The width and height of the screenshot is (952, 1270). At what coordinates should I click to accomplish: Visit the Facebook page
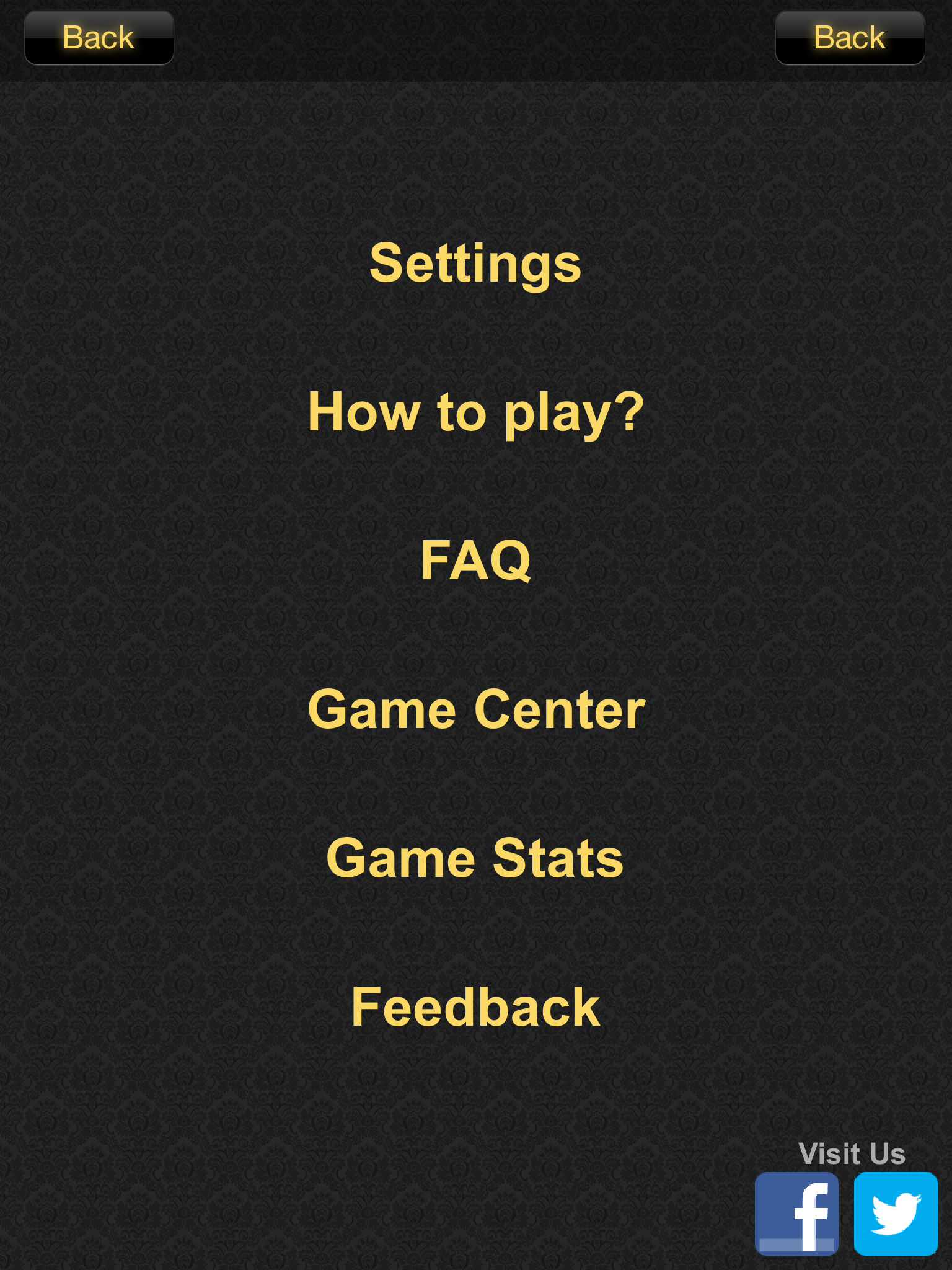(x=796, y=1214)
